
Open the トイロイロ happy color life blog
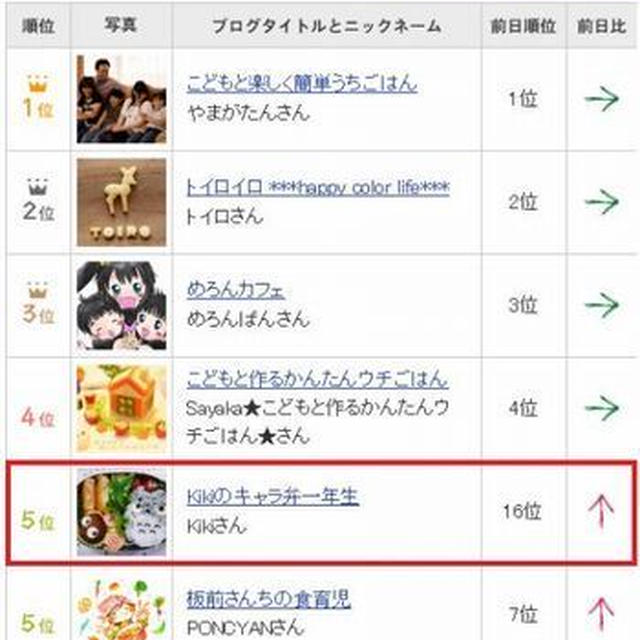pyautogui.click(x=318, y=187)
